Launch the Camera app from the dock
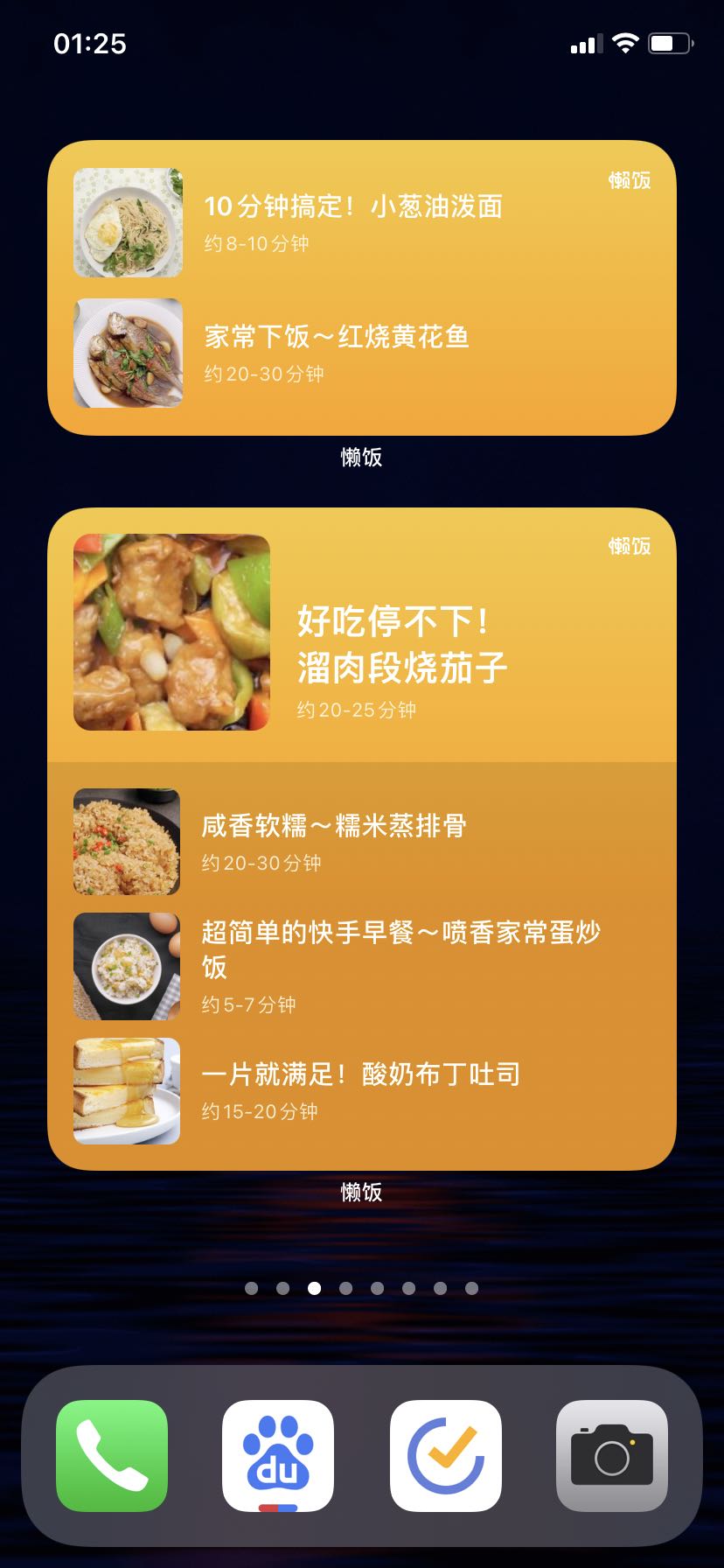The height and width of the screenshot is (1568, 724). pos(612,1455)
